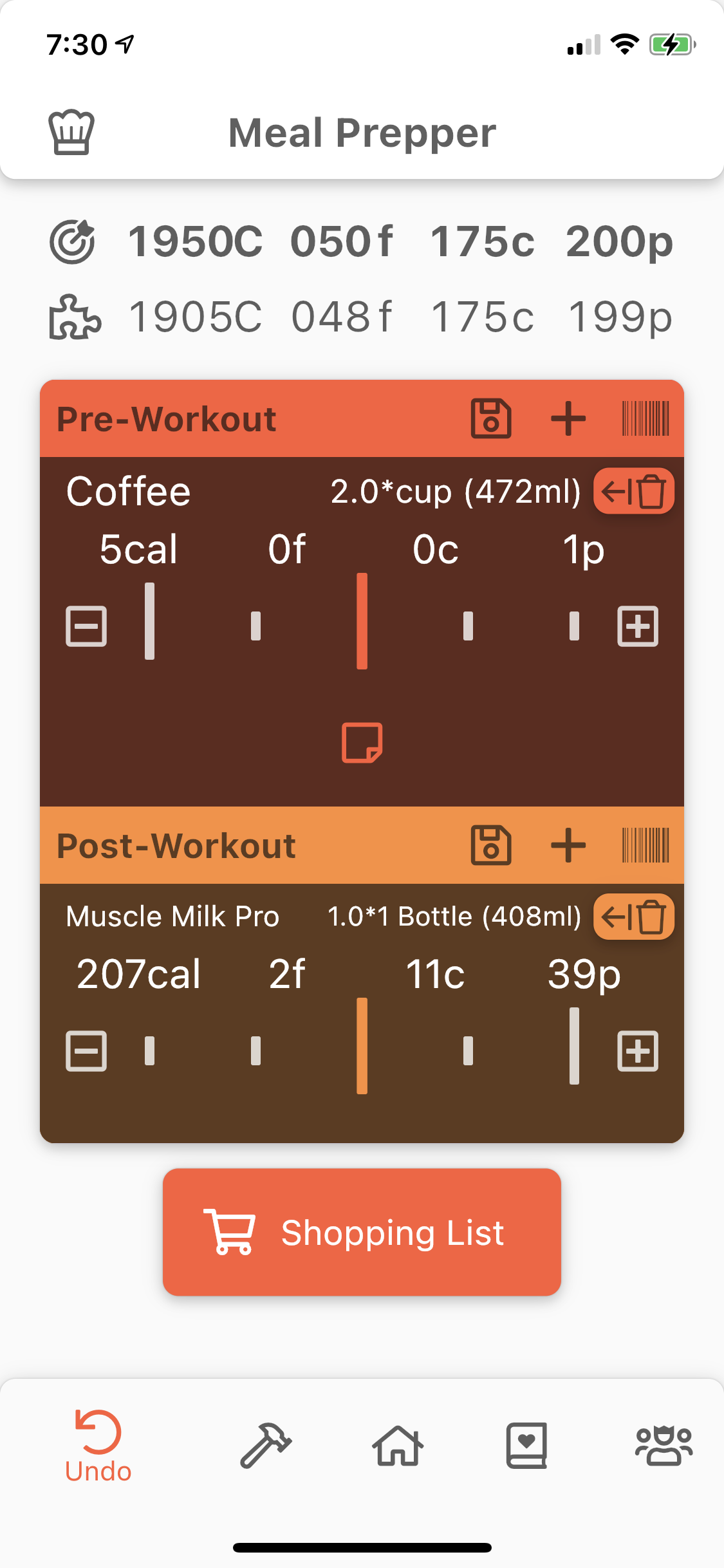Open the hammer tools tab
The width and height of the screenshot is (724, 1568).
pyautogui.click(x=266, y=1445)
